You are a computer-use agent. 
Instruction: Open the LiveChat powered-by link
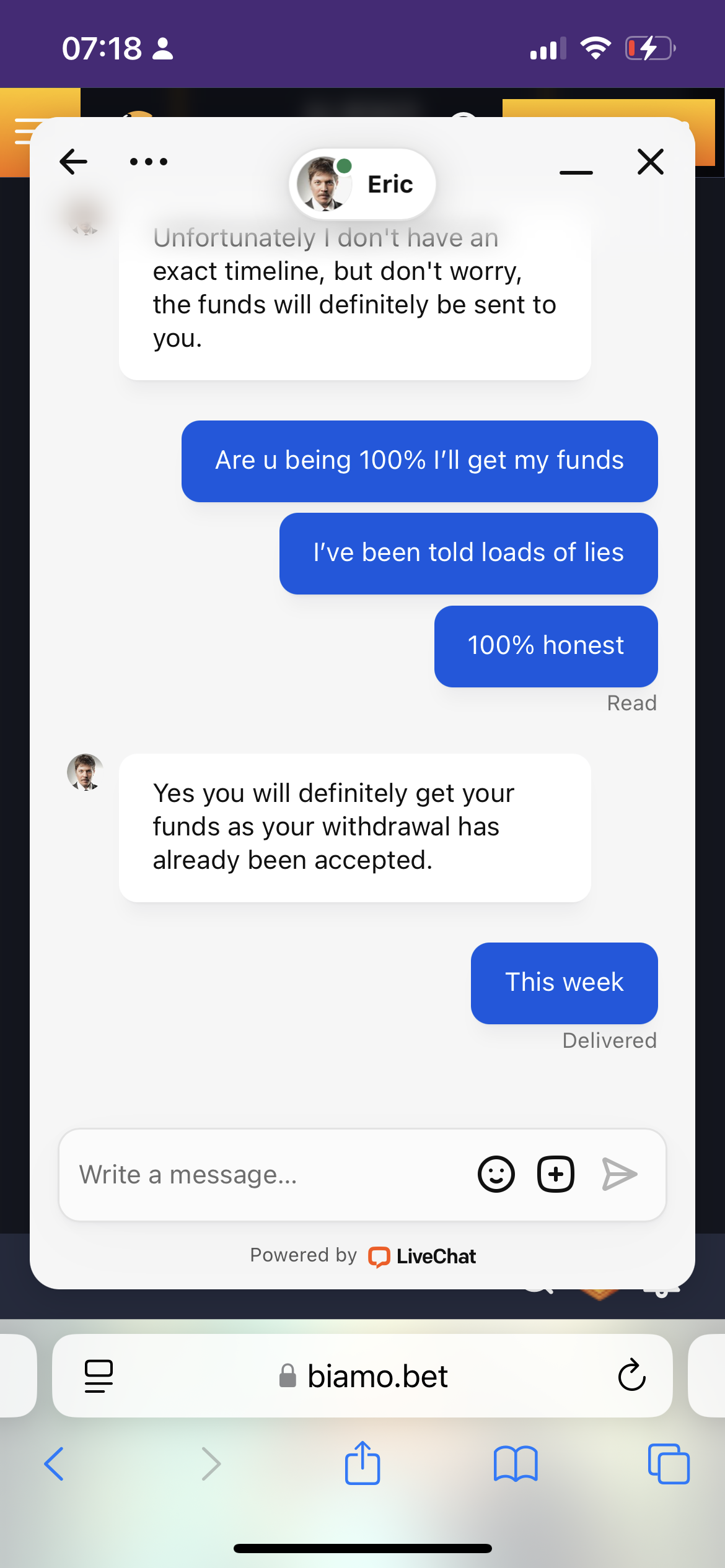coord(423,1256)
